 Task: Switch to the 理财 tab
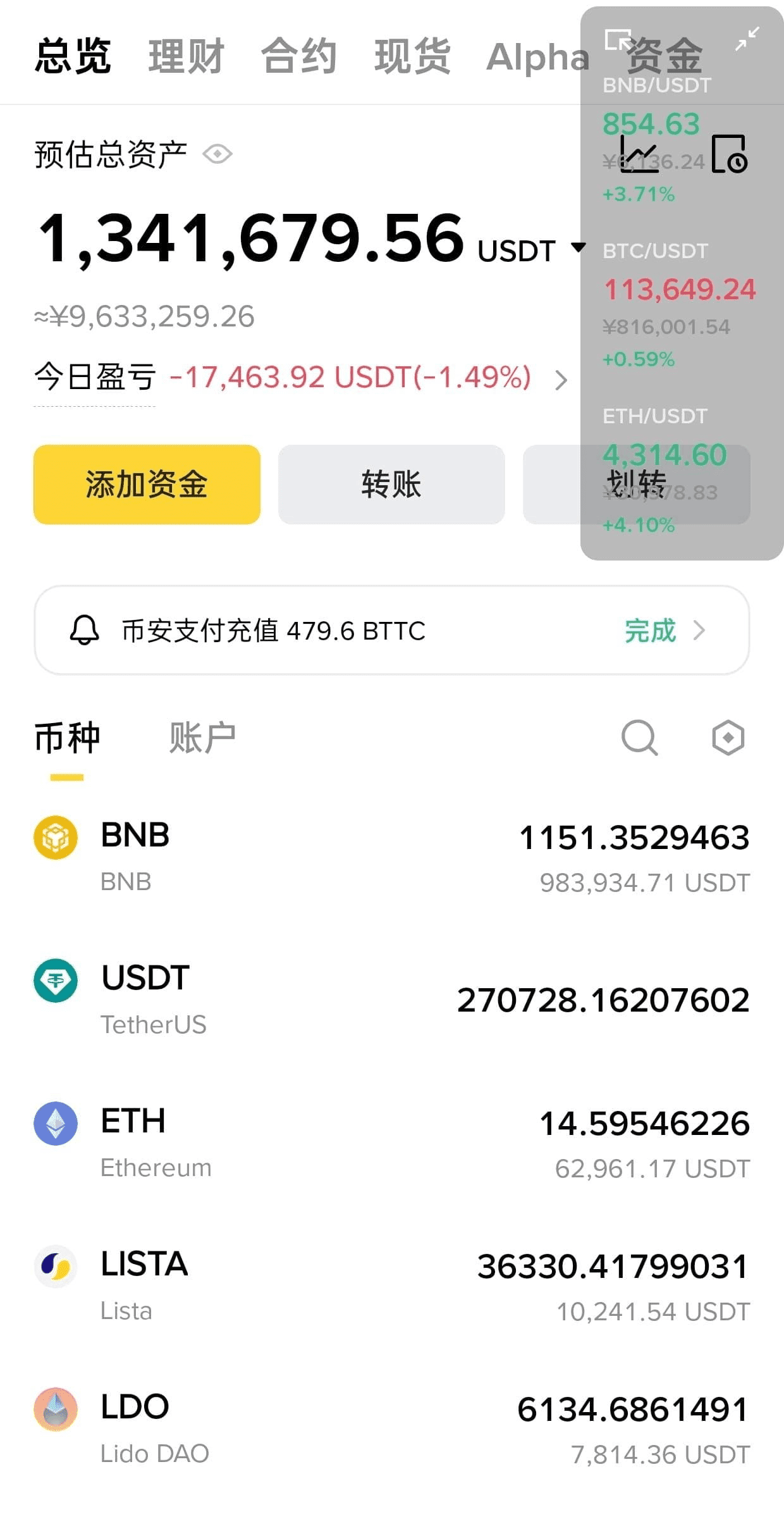click(x=186, y=56)
